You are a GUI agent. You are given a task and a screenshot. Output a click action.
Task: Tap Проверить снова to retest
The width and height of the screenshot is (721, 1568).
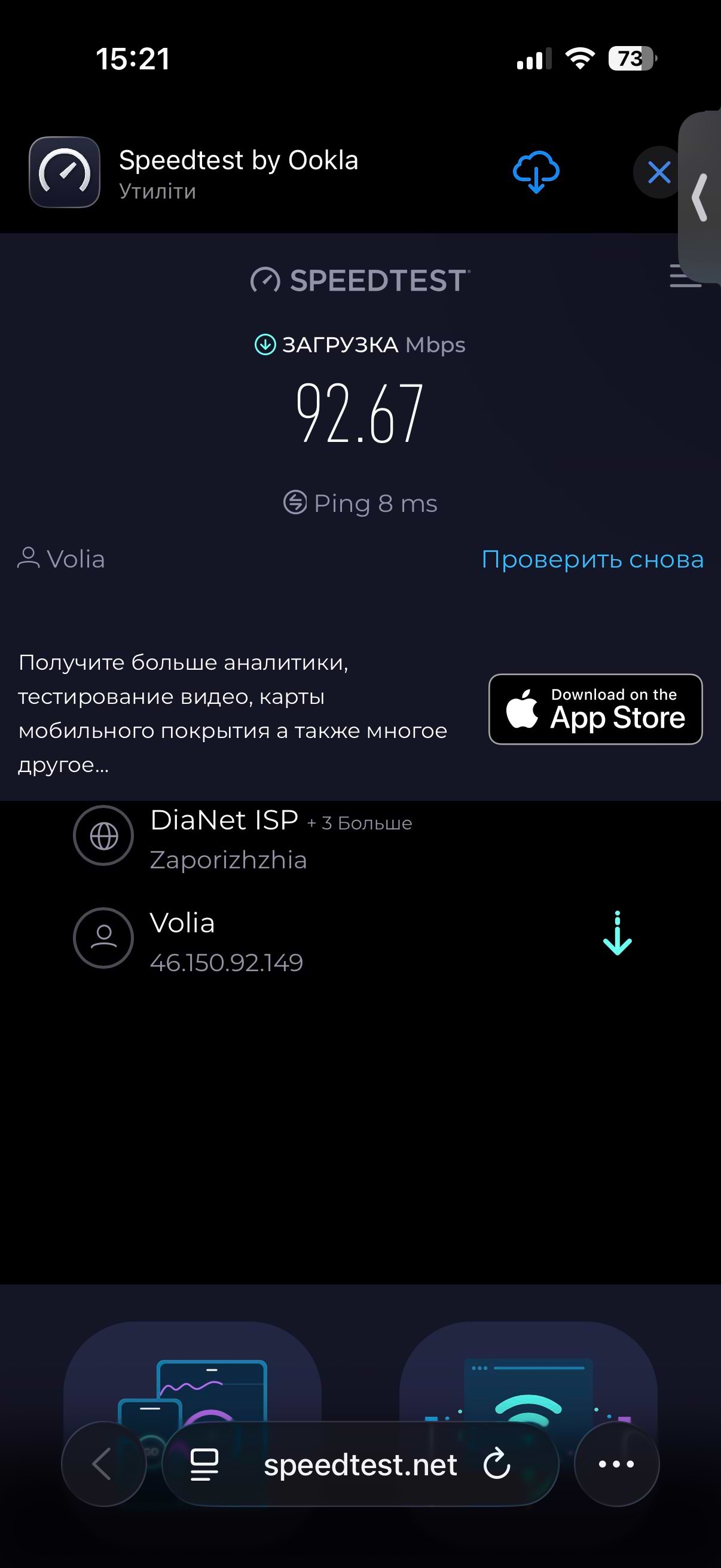(x=592, y=559)
